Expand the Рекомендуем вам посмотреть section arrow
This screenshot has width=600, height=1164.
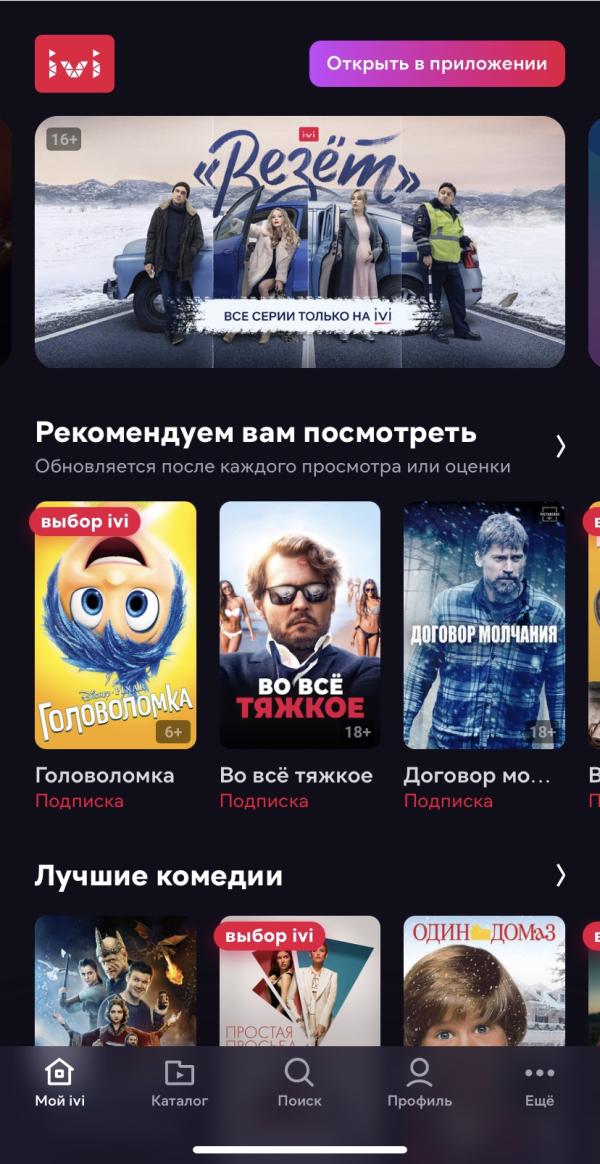point(560,446)
